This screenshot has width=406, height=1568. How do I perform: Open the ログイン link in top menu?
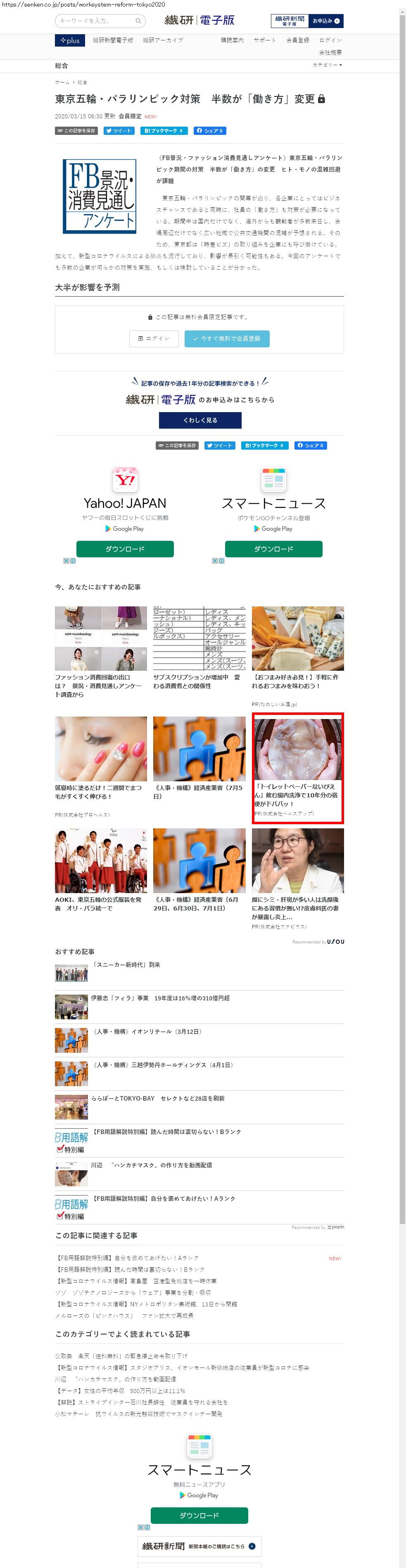coord(330,40)
